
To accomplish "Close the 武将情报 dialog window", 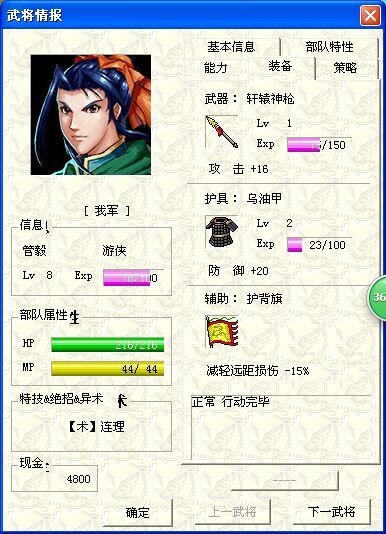I will pyautogui.click(x=370, y=16).
